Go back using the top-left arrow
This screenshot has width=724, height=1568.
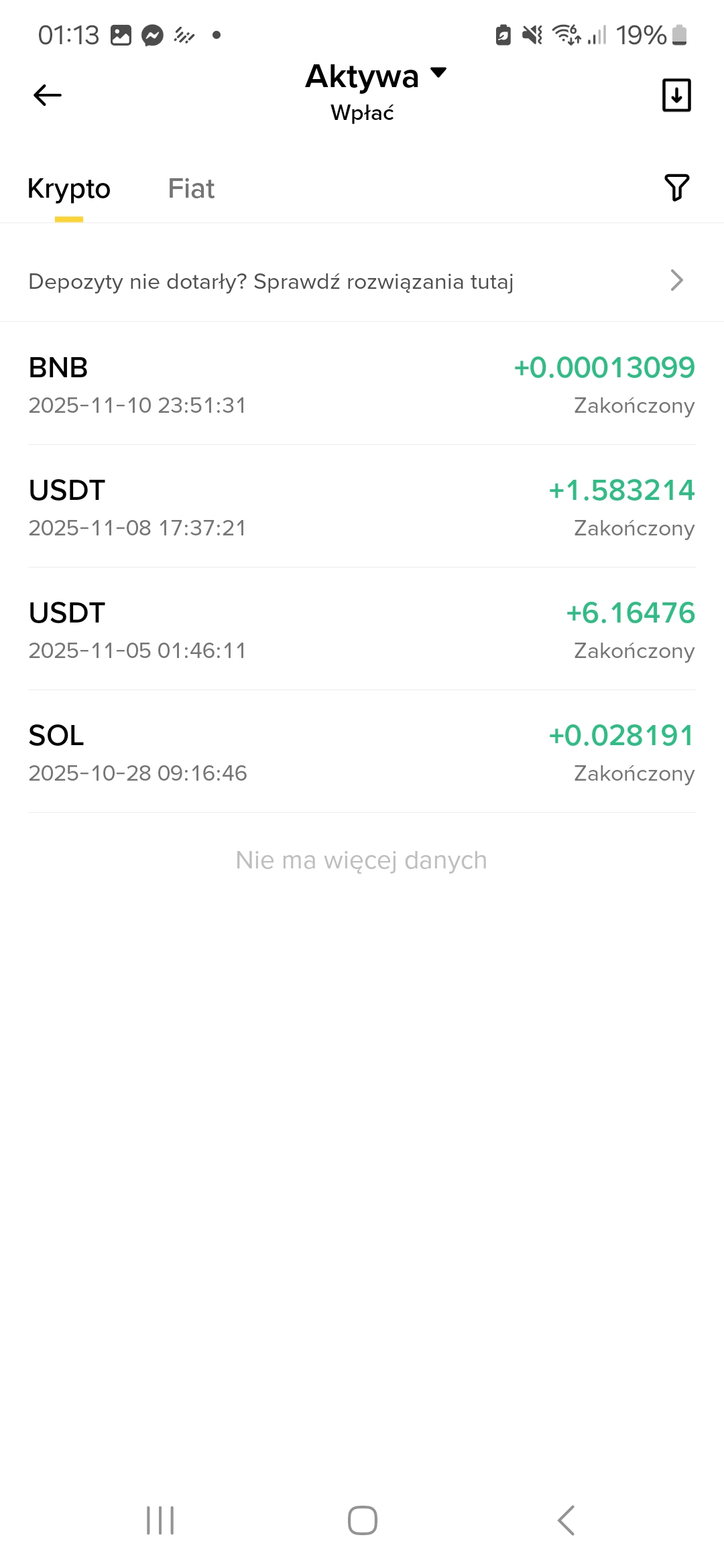point(47,95)
